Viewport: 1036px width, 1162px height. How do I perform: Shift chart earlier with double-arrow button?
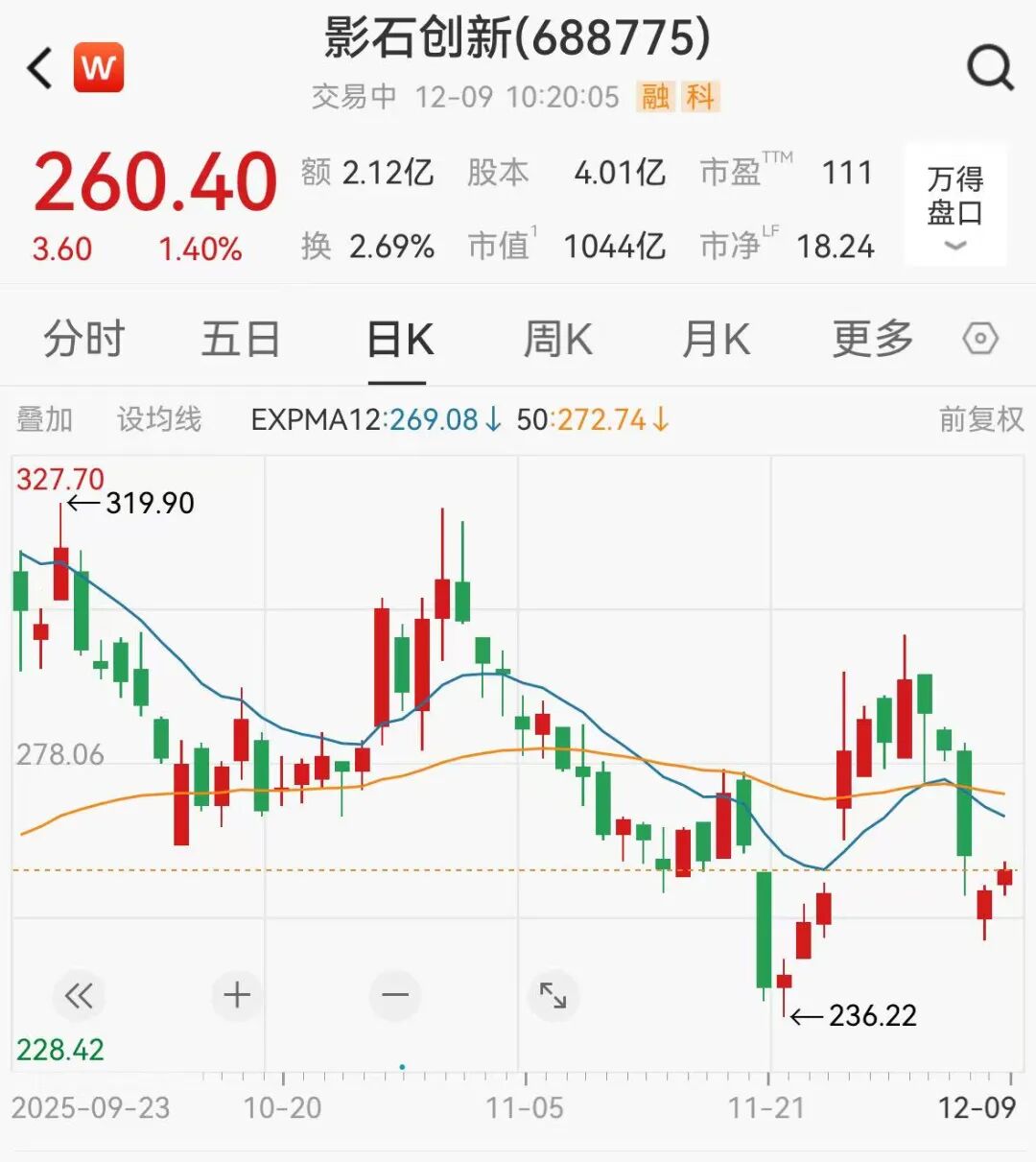[79, 996]
